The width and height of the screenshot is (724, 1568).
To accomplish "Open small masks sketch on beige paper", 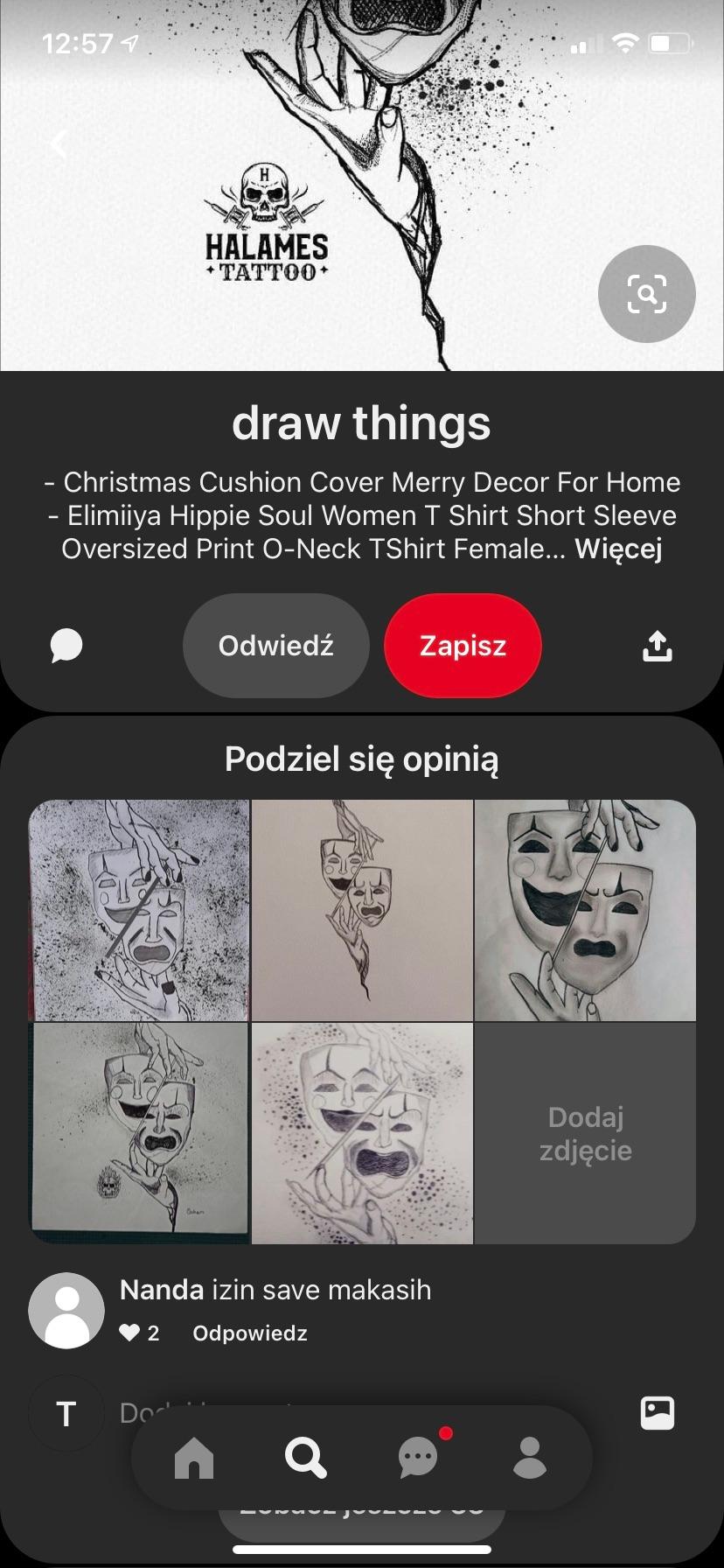I will point(362,910).
